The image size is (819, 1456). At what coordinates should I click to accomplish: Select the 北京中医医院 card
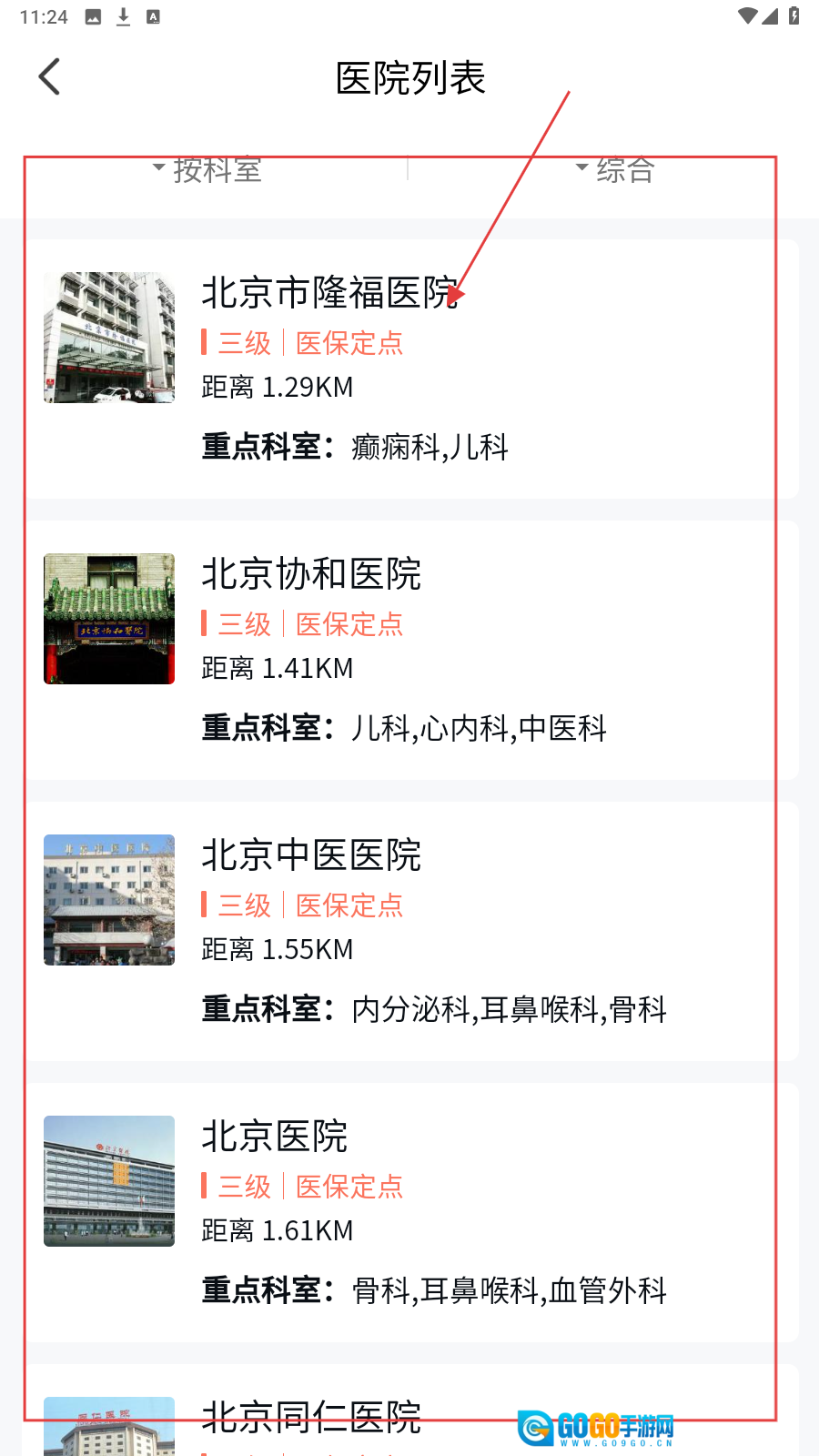click(x=411, y=931)
